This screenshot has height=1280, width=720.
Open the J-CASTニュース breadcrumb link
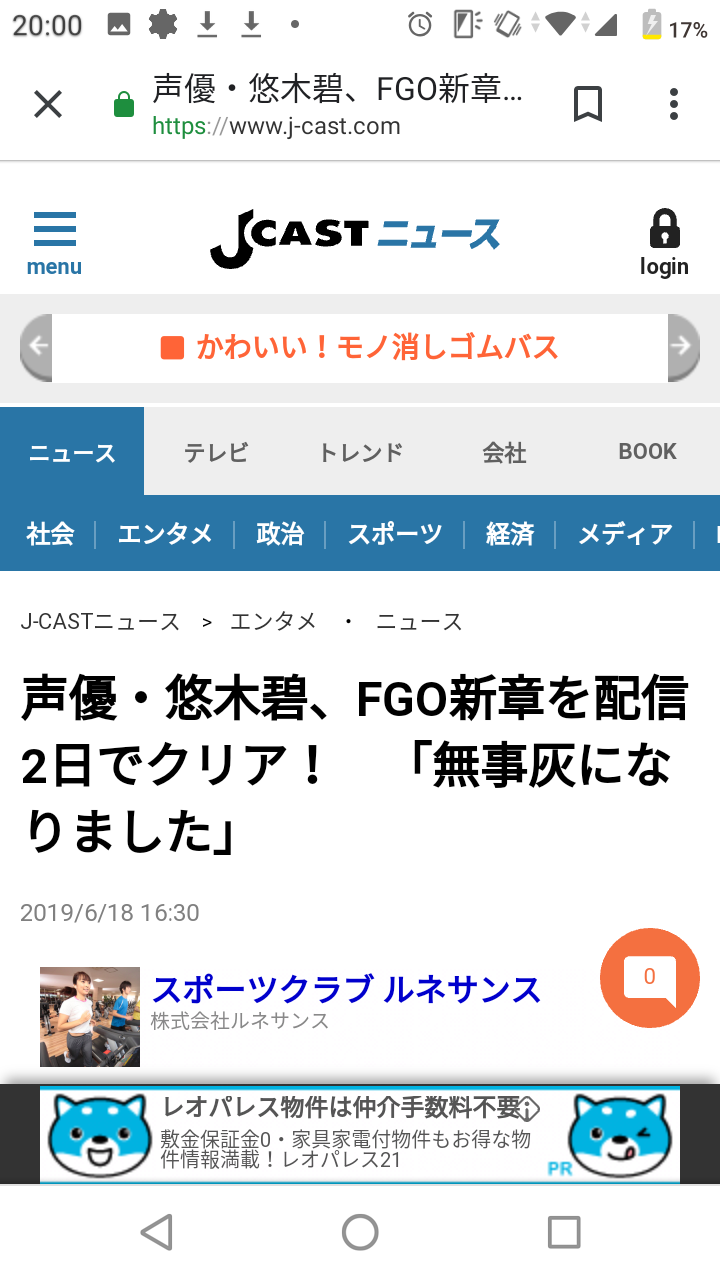click(x=100, y=622)
